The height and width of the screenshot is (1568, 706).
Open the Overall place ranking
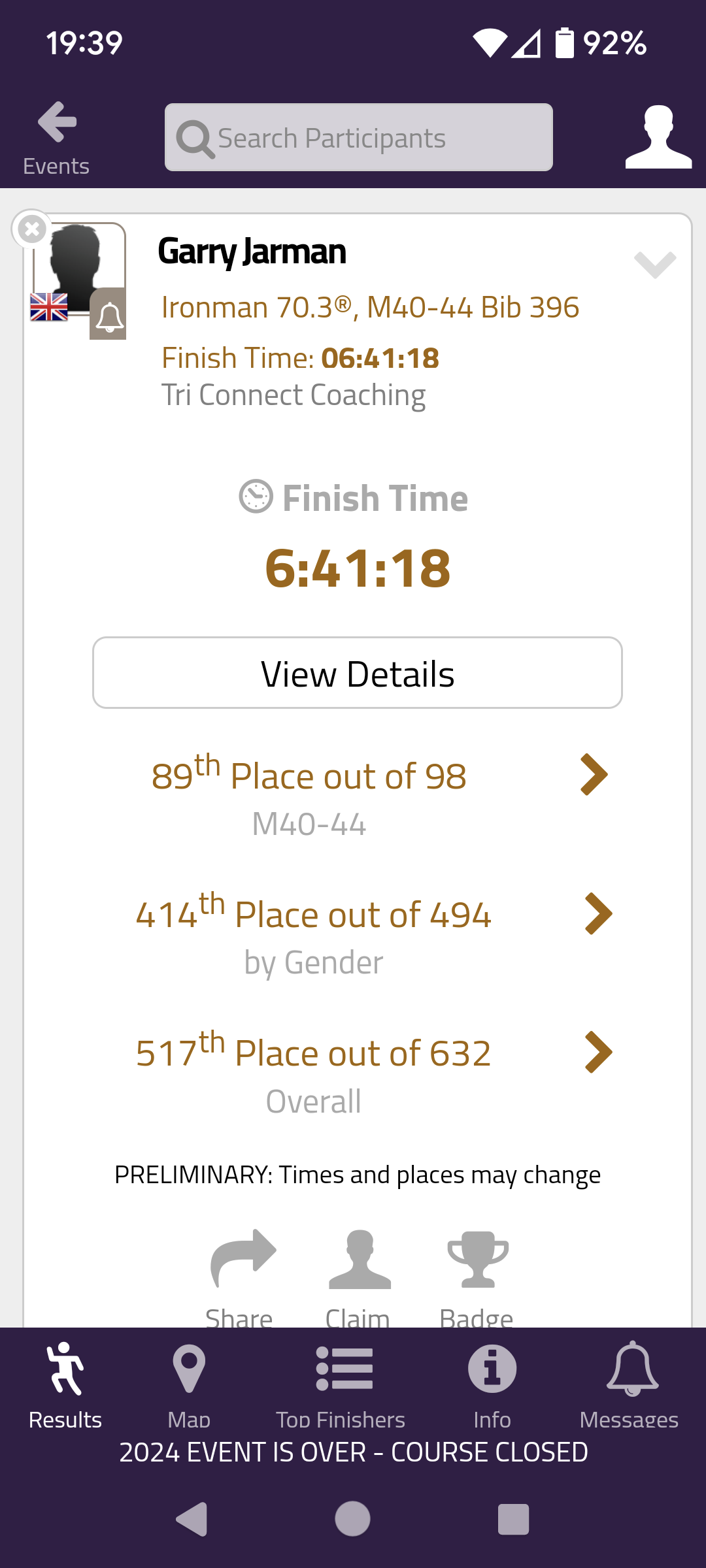click(379, 1073)
